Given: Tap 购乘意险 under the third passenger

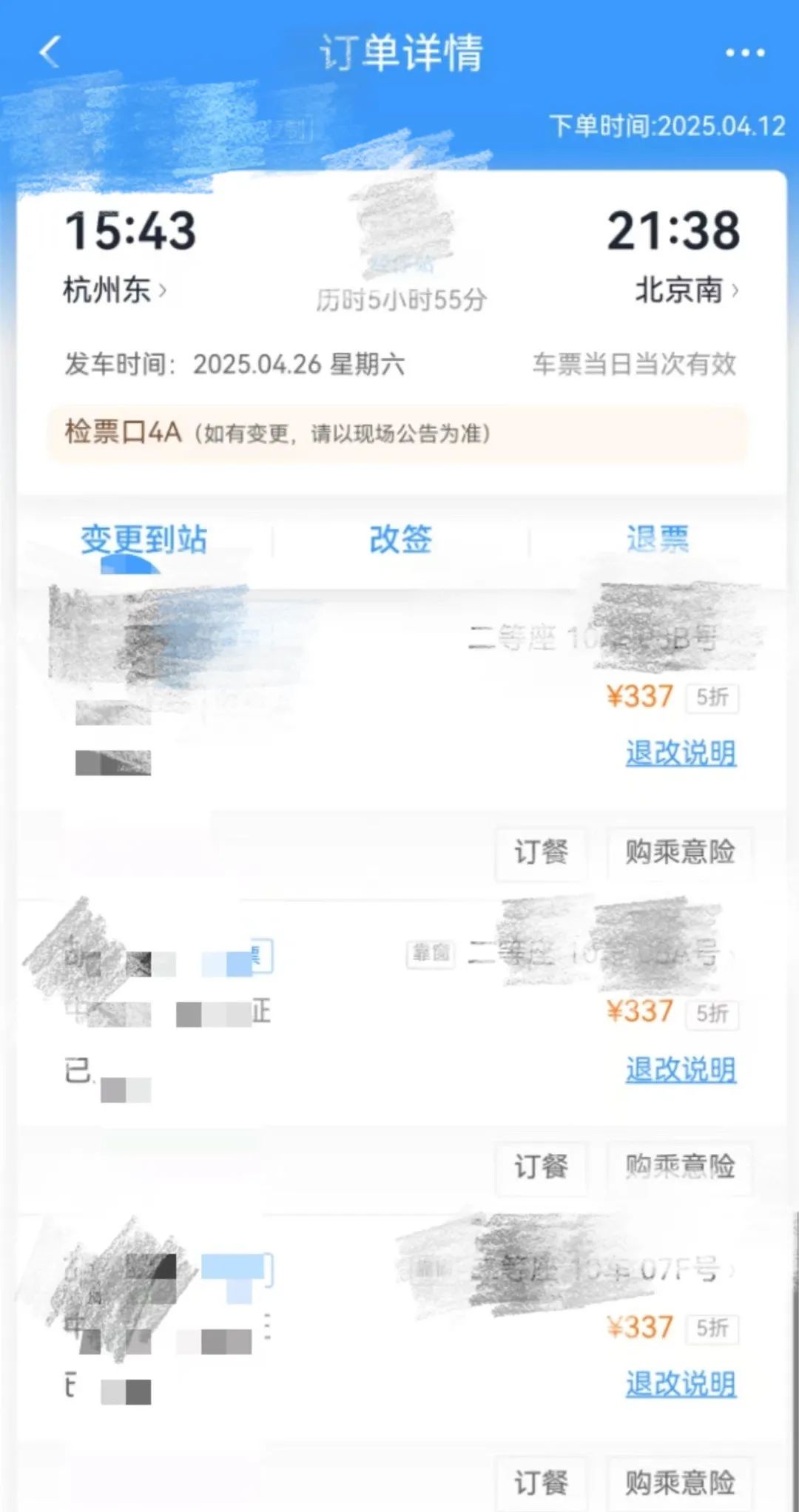Looking at the screenshot, I should [x=679, y=1482].
